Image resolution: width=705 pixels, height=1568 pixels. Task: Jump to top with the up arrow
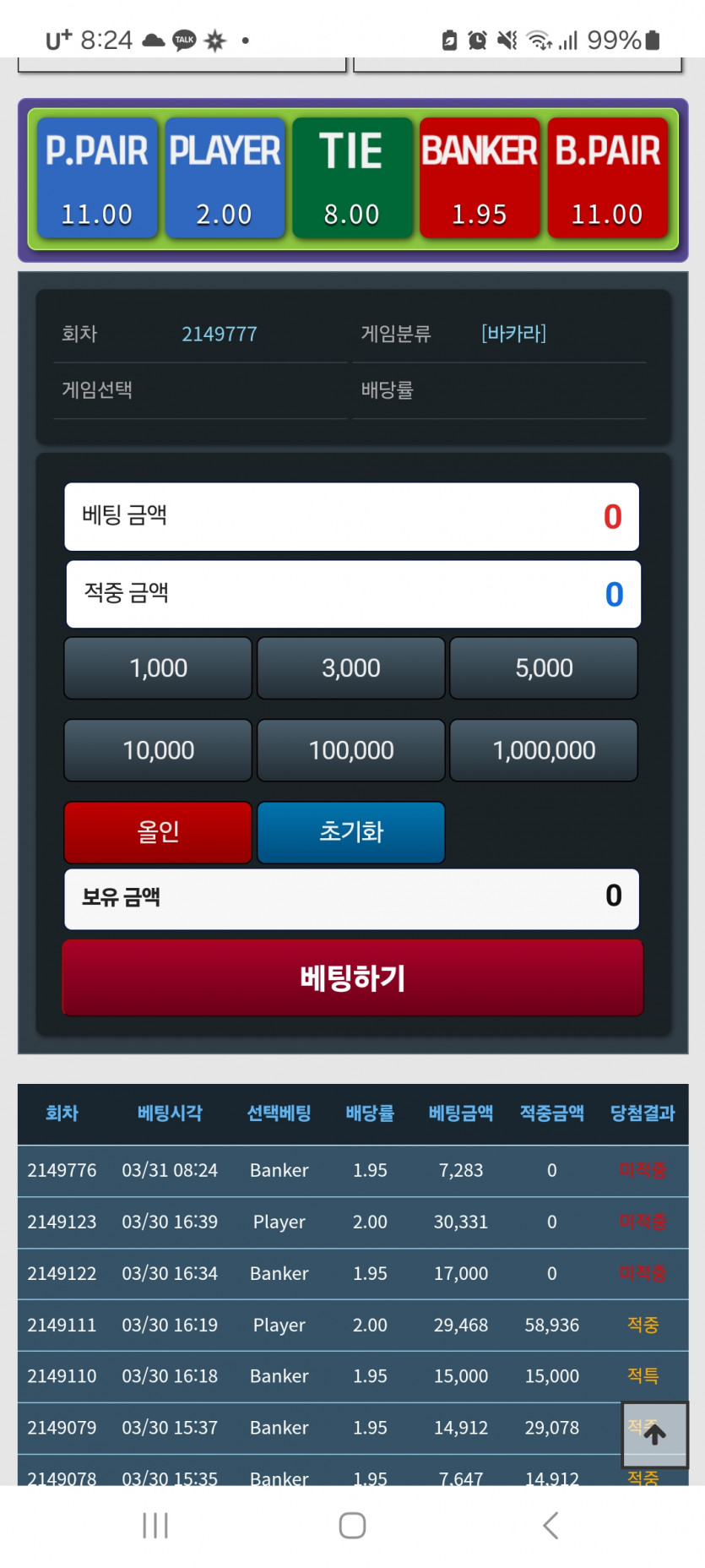[x=655, y=1434]
